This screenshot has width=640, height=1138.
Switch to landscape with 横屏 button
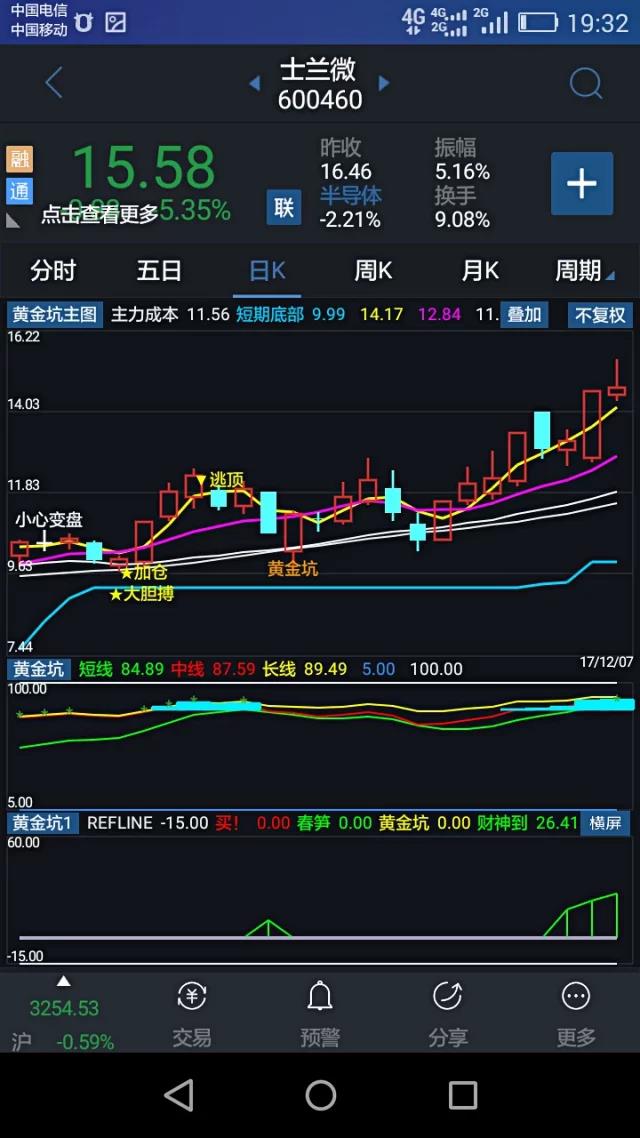(606, 822)
